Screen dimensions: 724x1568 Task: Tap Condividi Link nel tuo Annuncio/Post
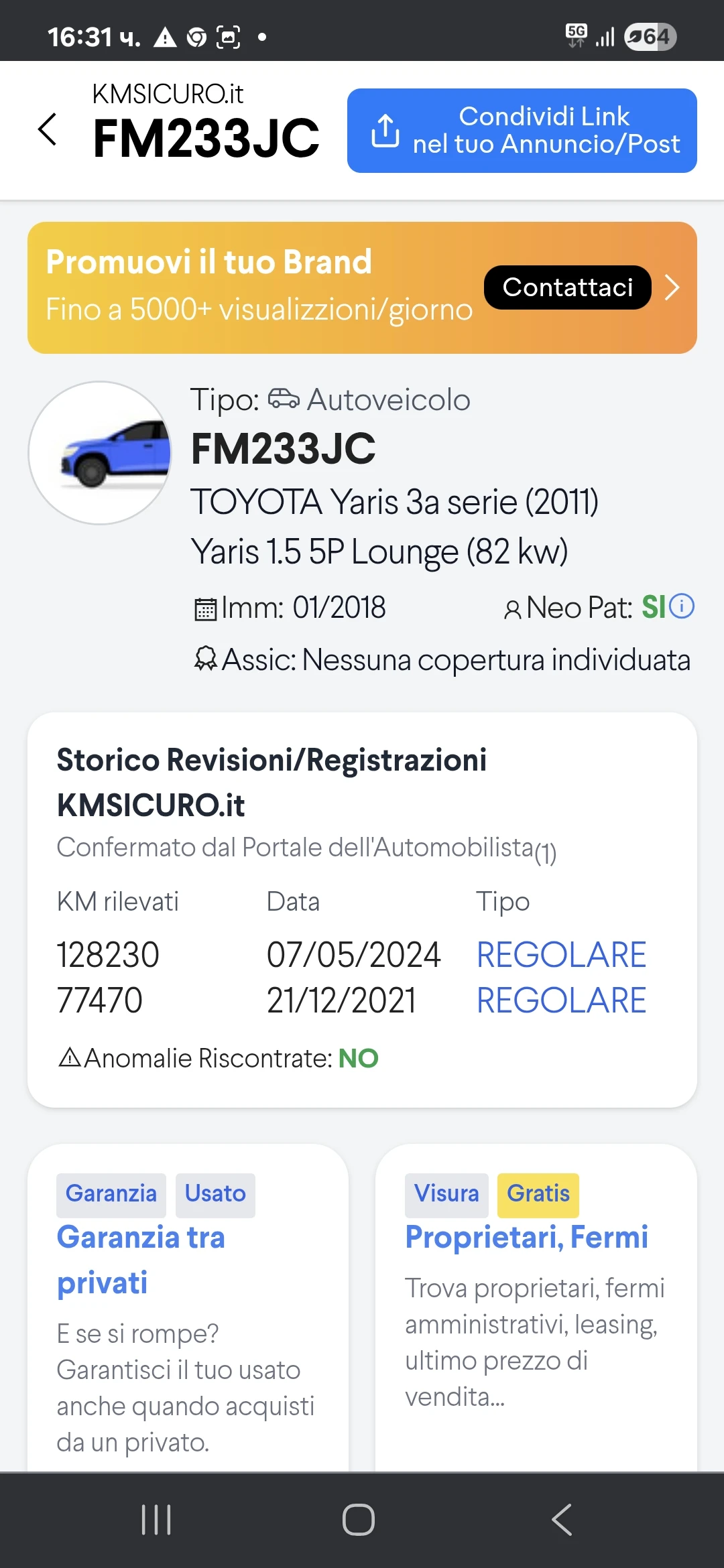click(x=522, y=131)
